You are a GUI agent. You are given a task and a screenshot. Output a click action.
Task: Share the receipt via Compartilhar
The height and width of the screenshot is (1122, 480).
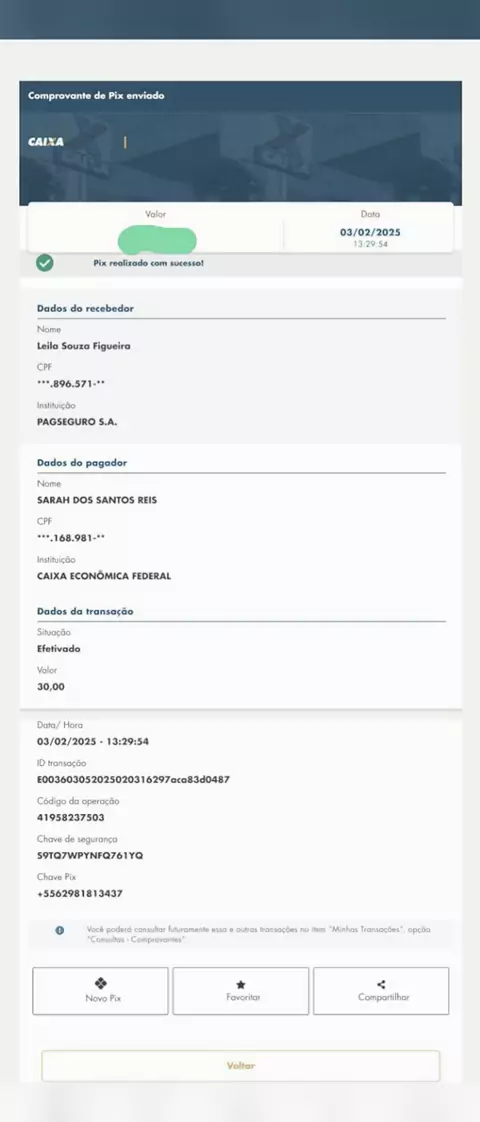point(381,990)
